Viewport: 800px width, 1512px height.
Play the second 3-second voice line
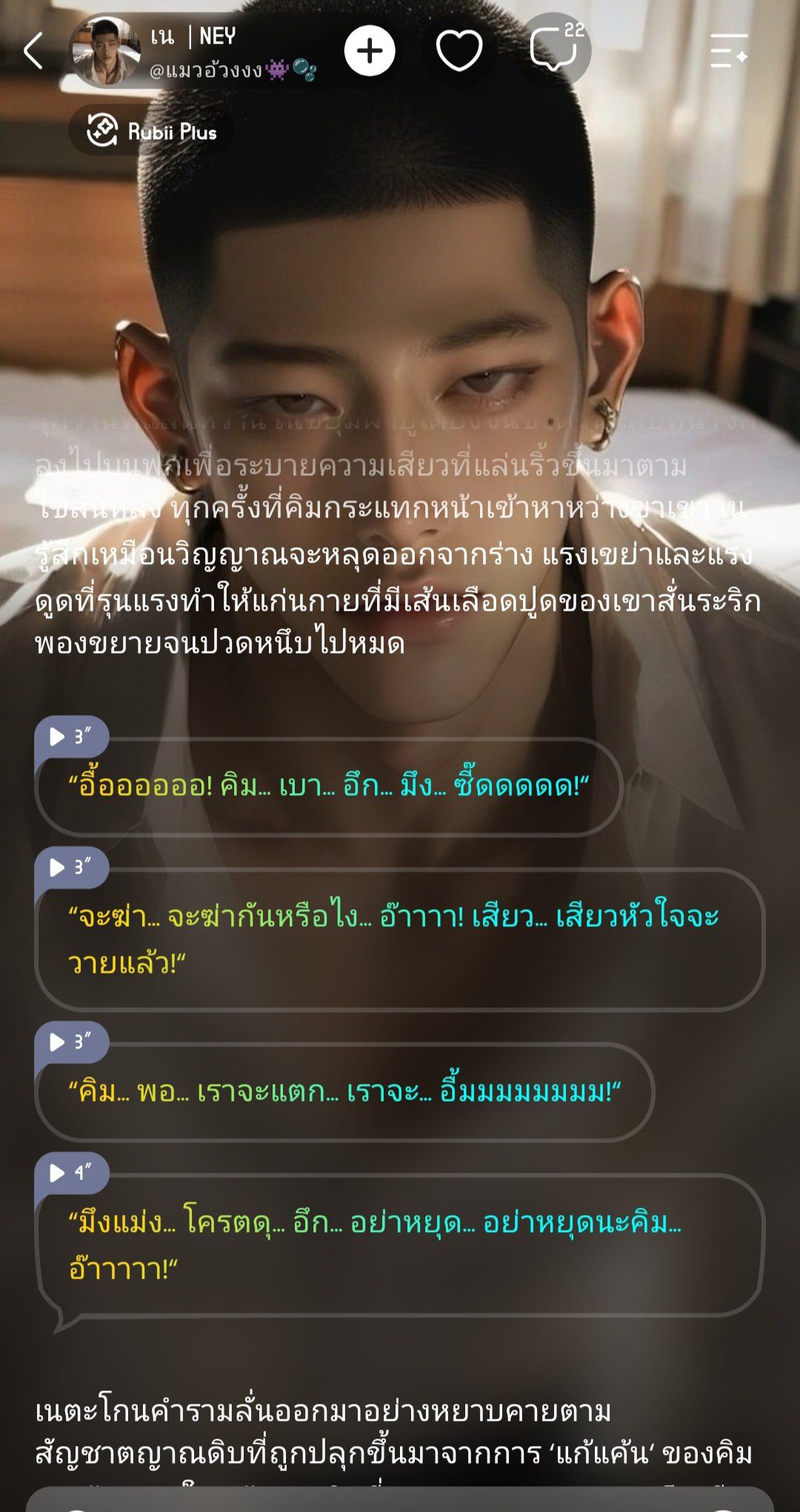coord(71,867)
